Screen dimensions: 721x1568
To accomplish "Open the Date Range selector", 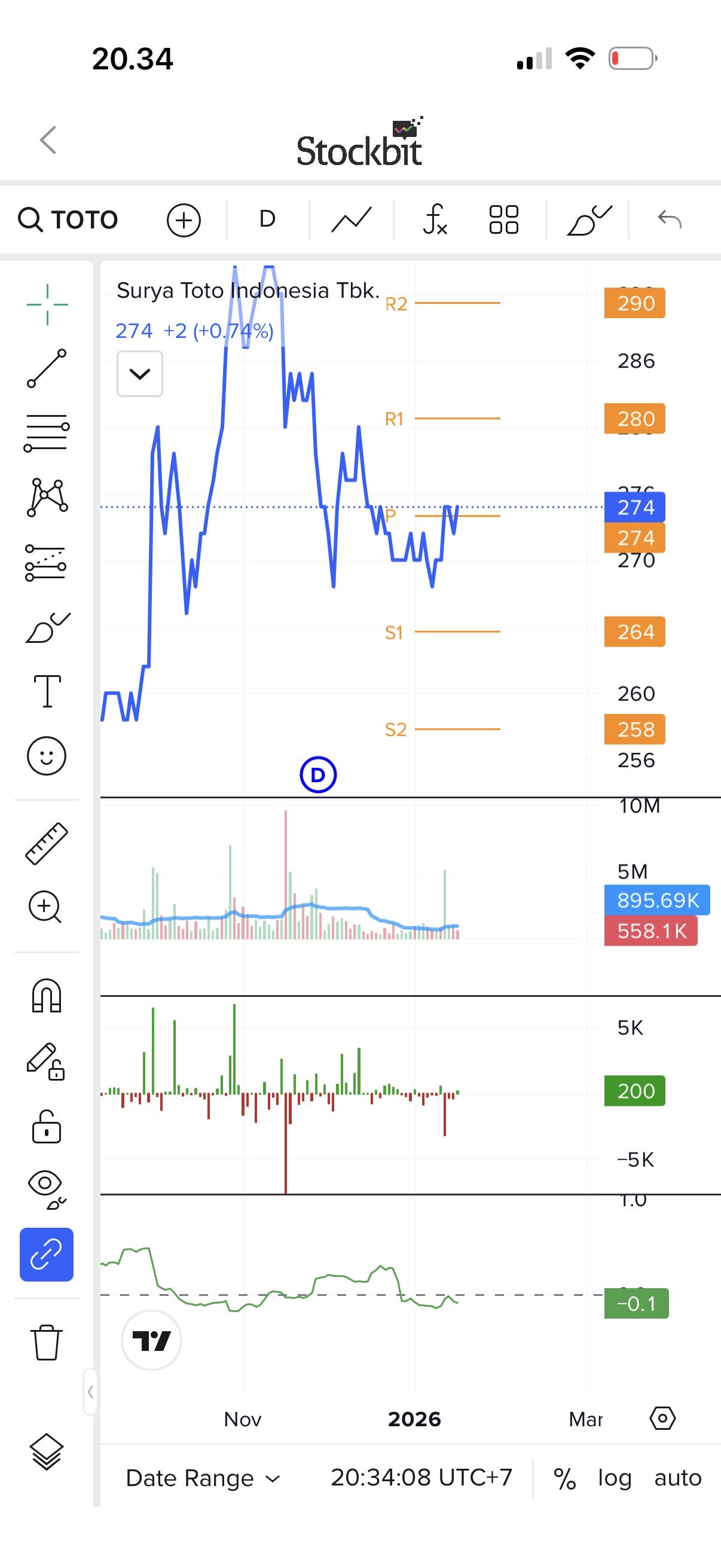I will tap(202, 1478).
